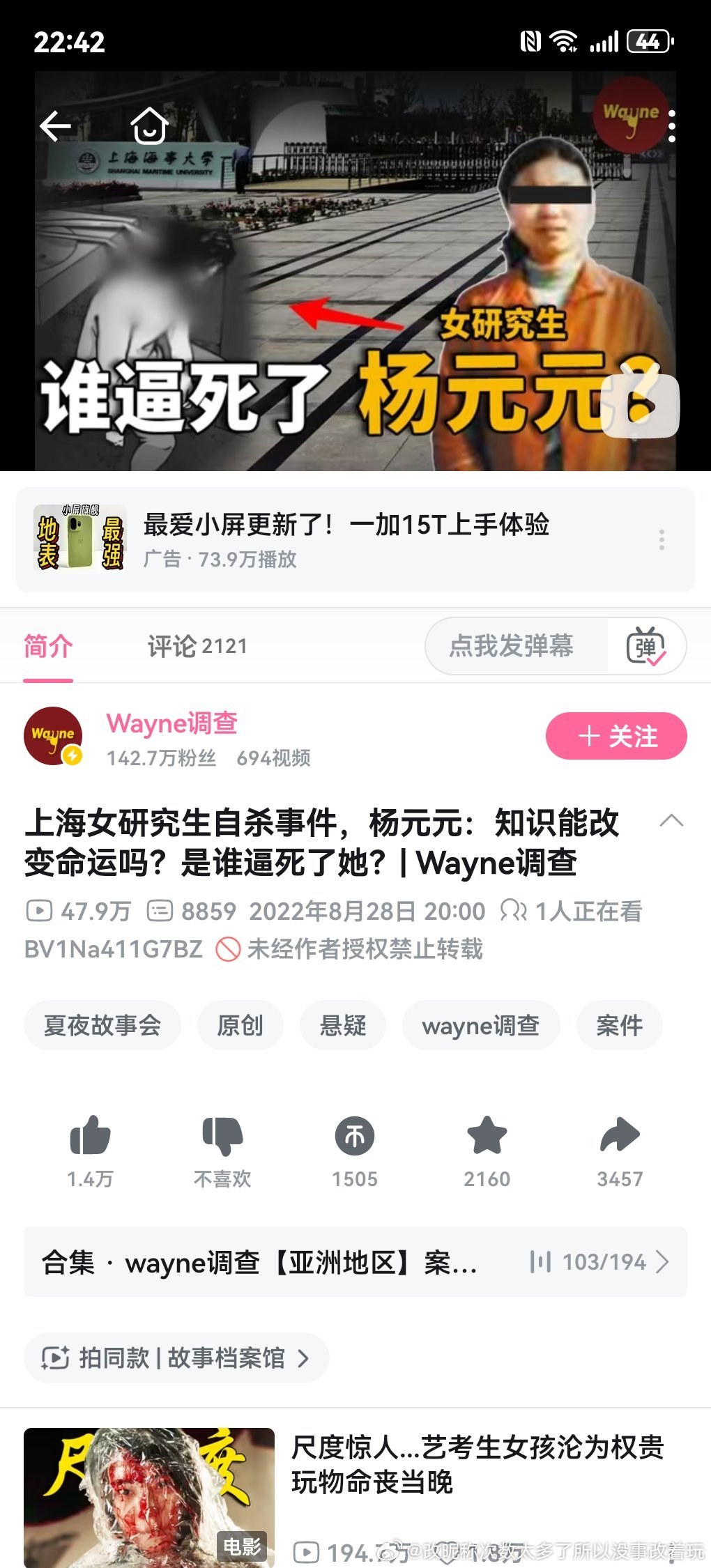Screen dimensions: 711x1568
Task: Open 拍同款 故事档案馆 panel
Action: pos(176,1358)
